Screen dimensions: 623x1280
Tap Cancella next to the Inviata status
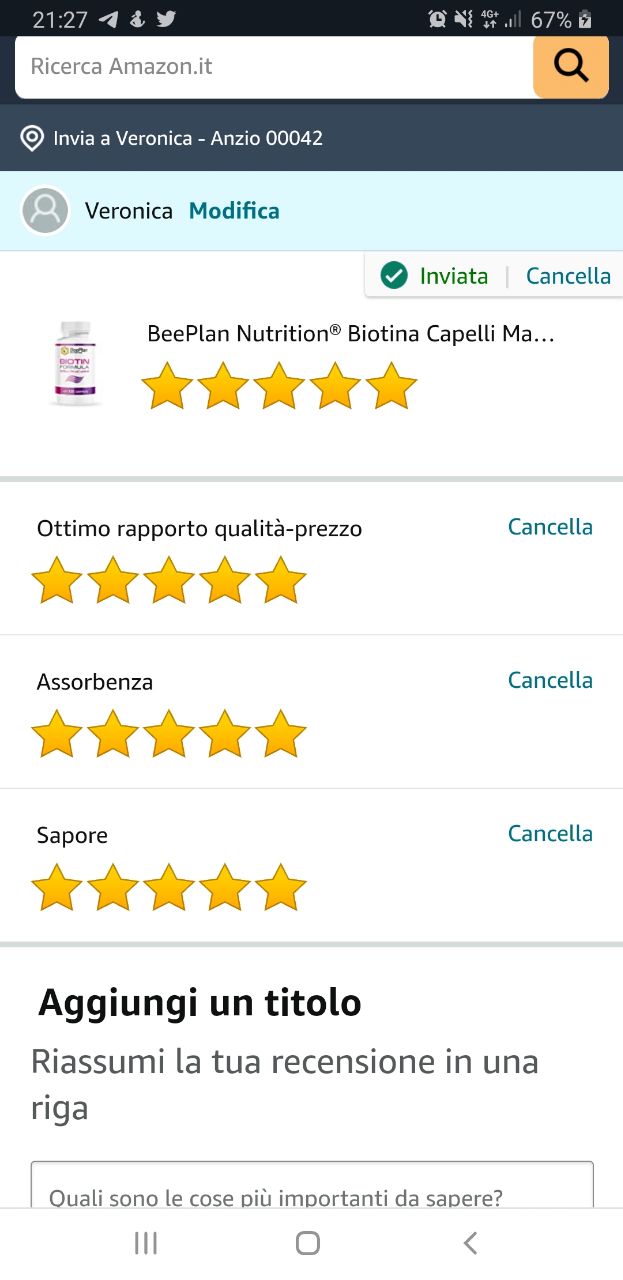(x=568, y=276)
